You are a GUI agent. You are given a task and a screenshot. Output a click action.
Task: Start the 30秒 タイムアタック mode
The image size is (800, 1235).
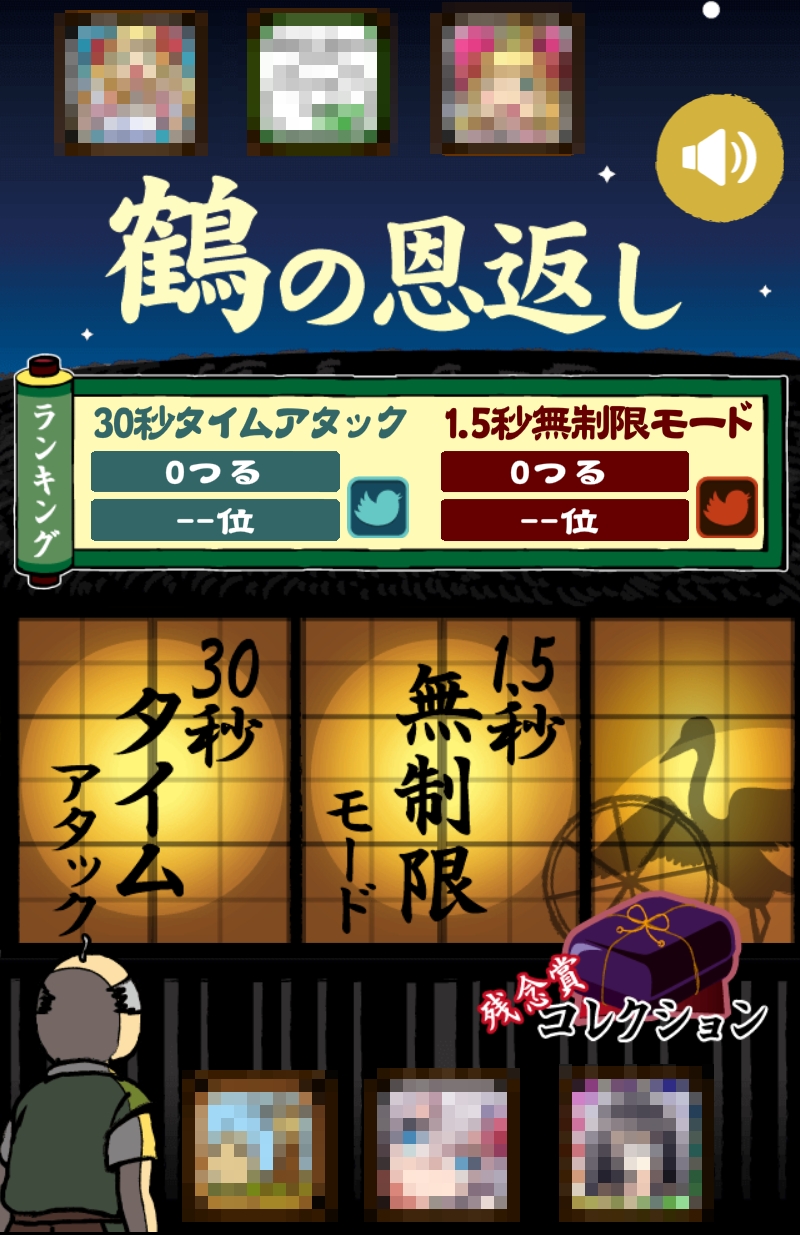[x=154, y=780]
